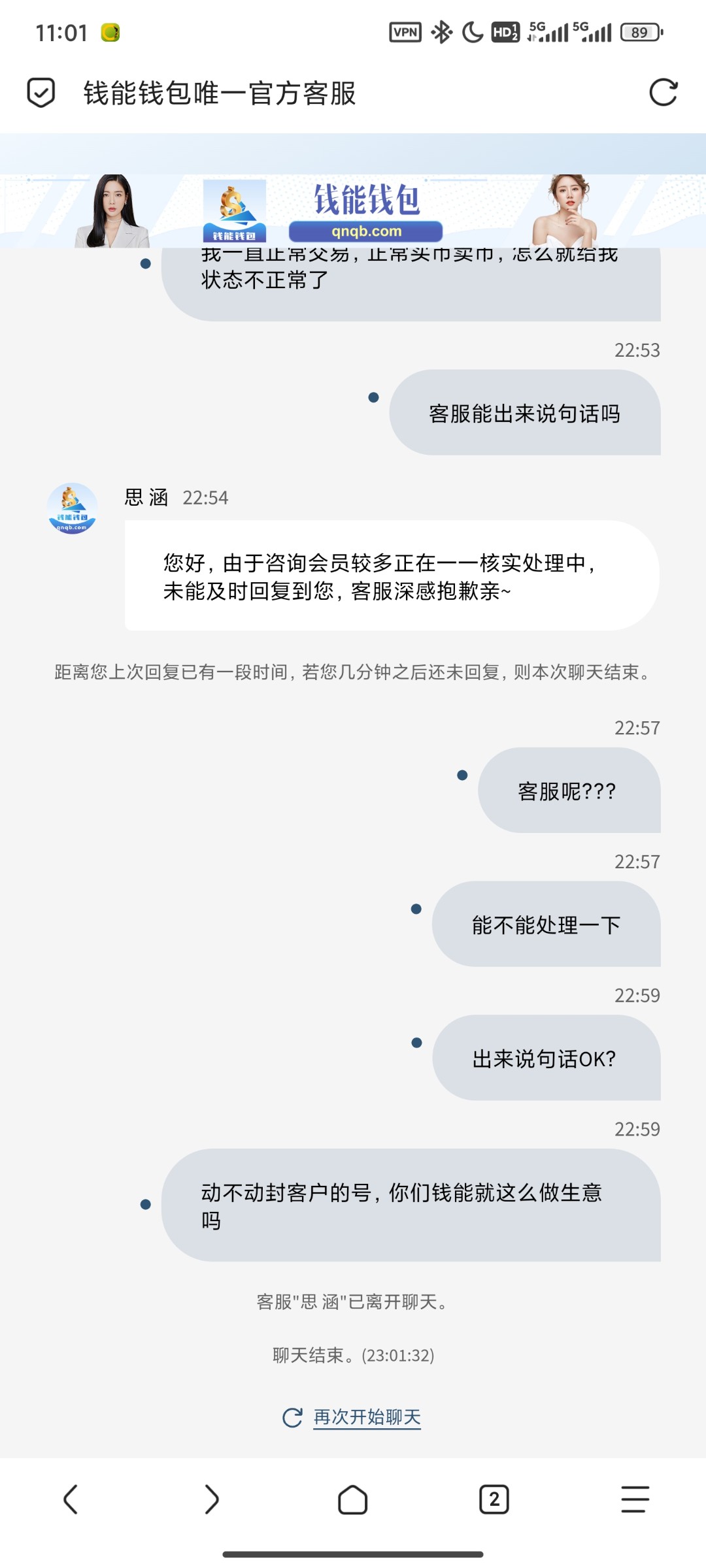Screen dimensions: 706x1568
Task: Reload the page with the refresh icon
Action: pos(663,92)
